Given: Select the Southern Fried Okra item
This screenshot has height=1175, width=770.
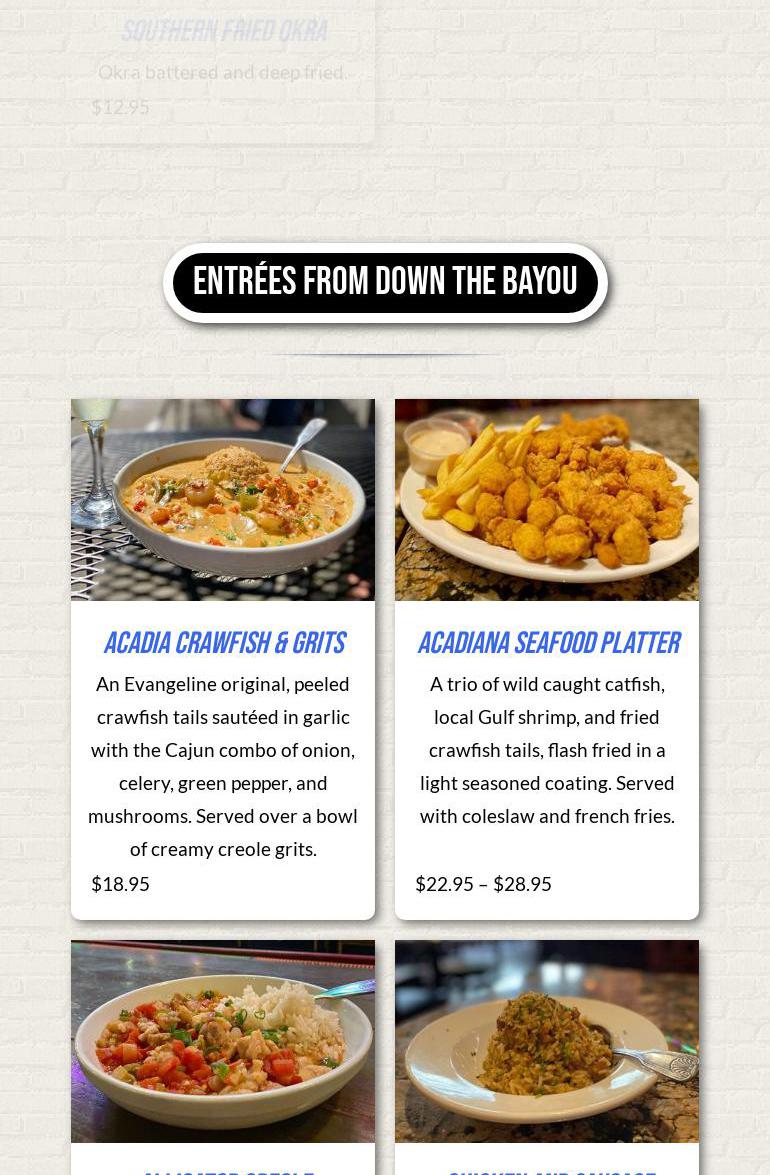Looking at the screenshot, I should (x=223, y=32).
